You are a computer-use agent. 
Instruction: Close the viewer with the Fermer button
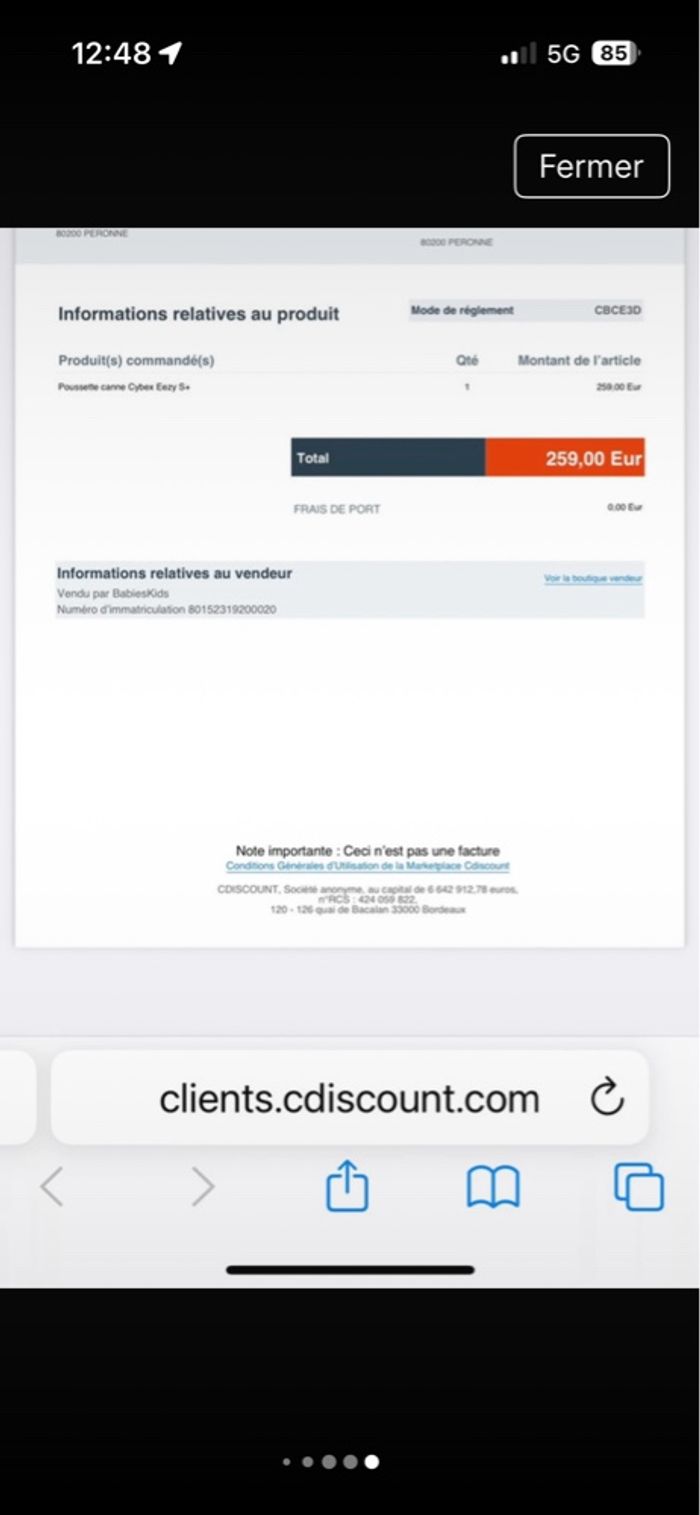point(591,166)
